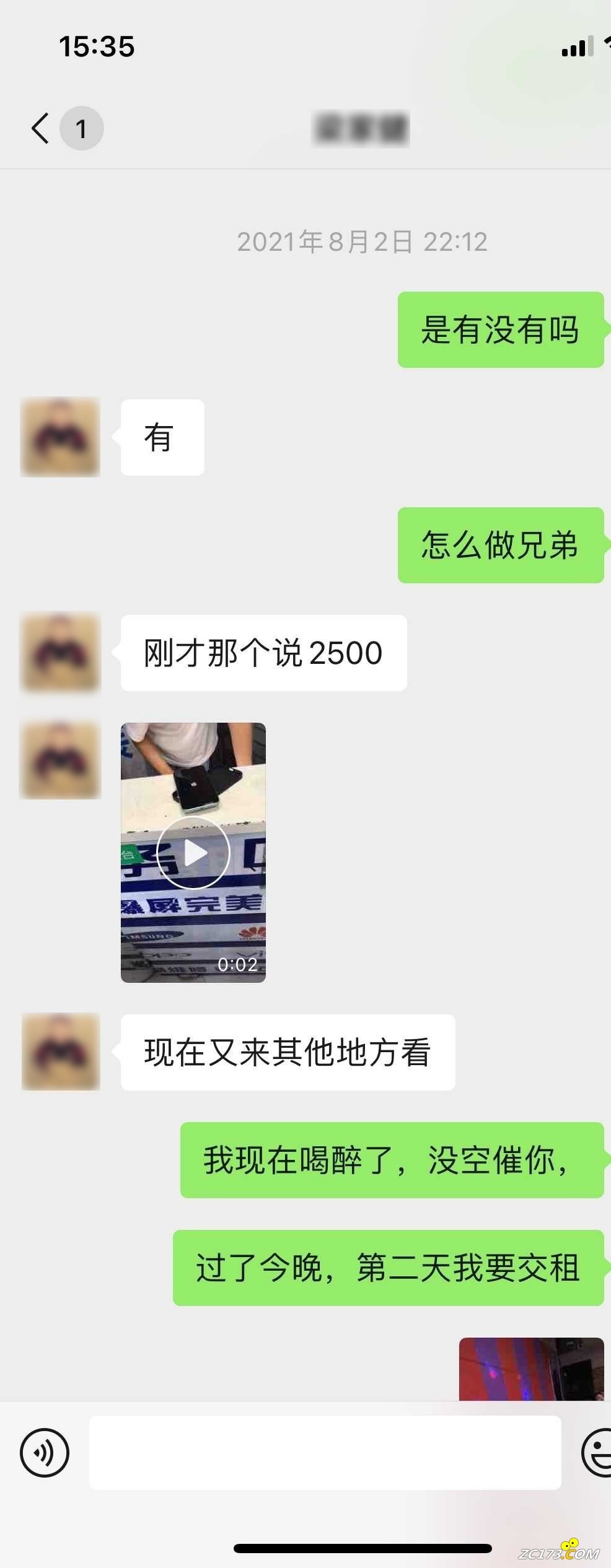Play the 0:02 video message
This screenshot has height=1568, width=611.
[x=193, y=853]
